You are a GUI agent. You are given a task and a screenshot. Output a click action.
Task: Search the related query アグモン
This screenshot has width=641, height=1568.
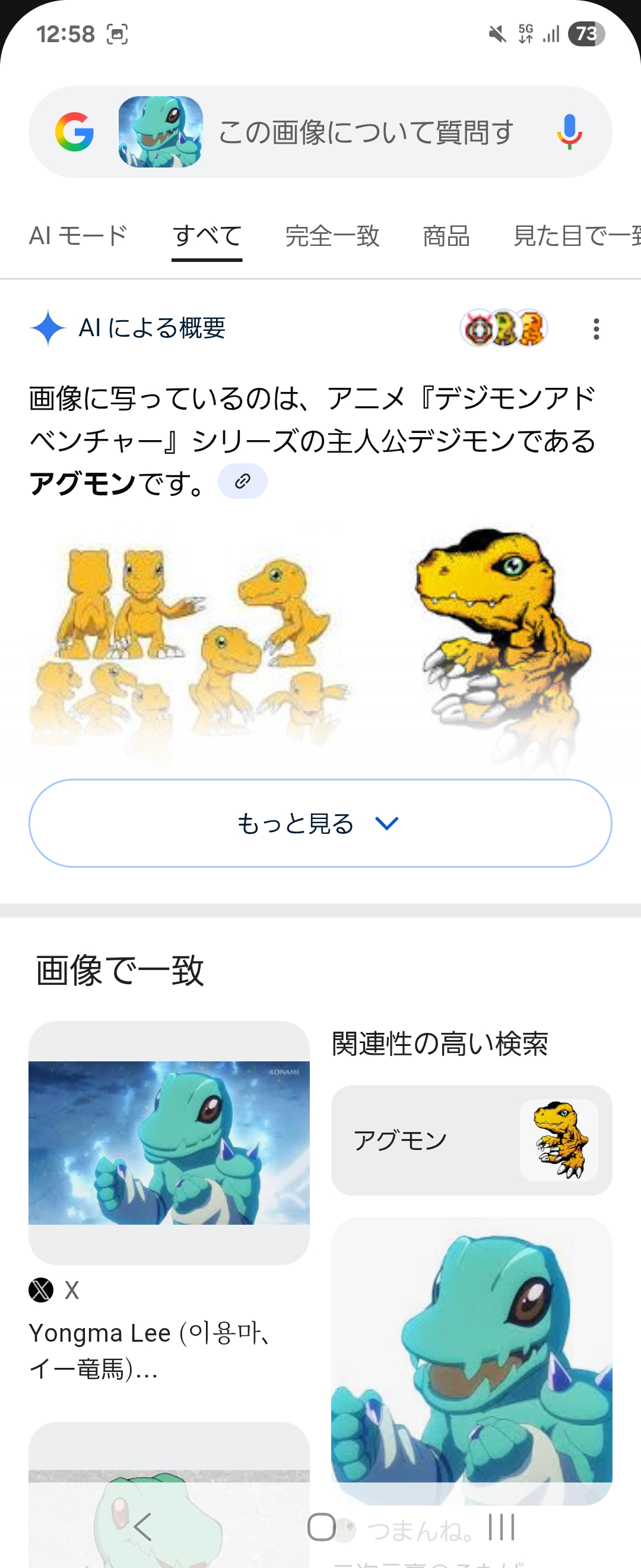click(x=471, y=1140)
